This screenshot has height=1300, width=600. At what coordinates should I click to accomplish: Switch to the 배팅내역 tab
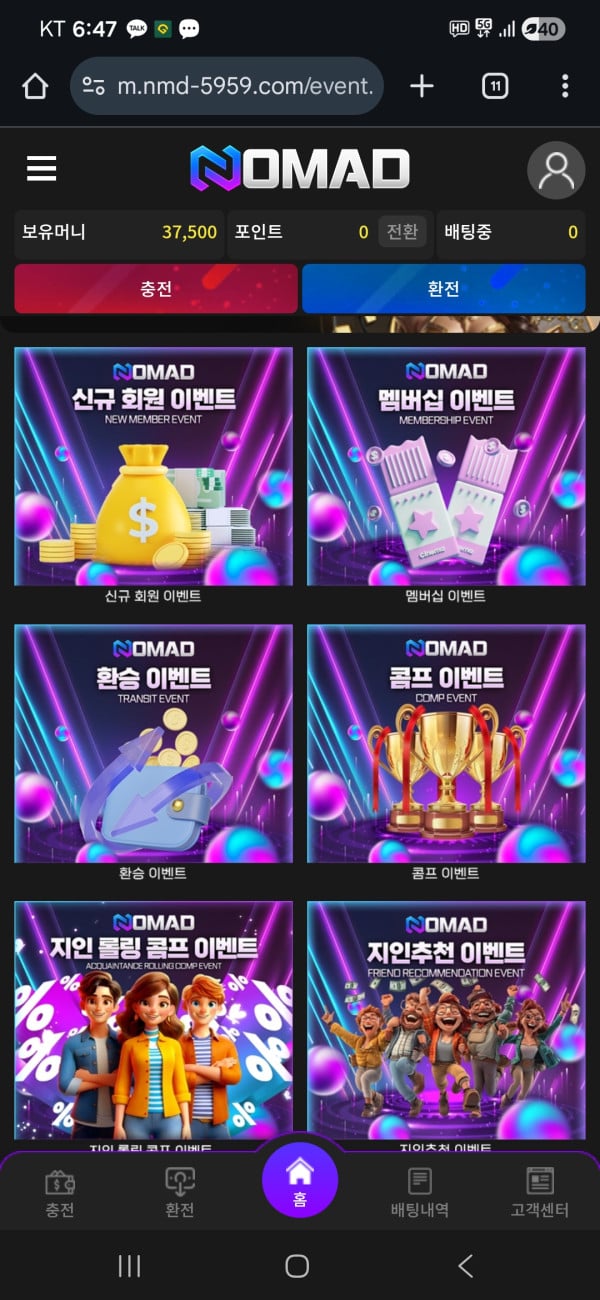pos(419,1194)
